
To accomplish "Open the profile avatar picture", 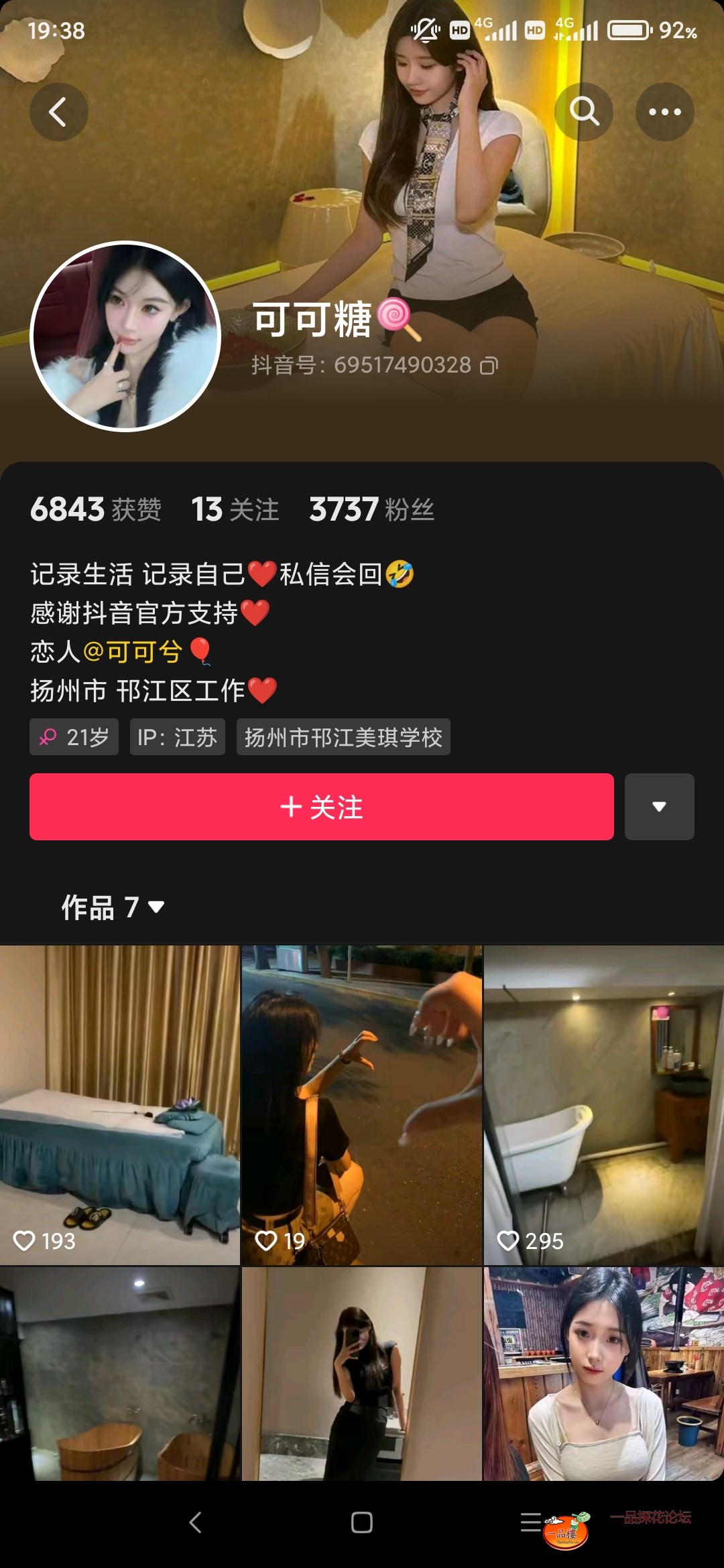I will tap(125, 336).
